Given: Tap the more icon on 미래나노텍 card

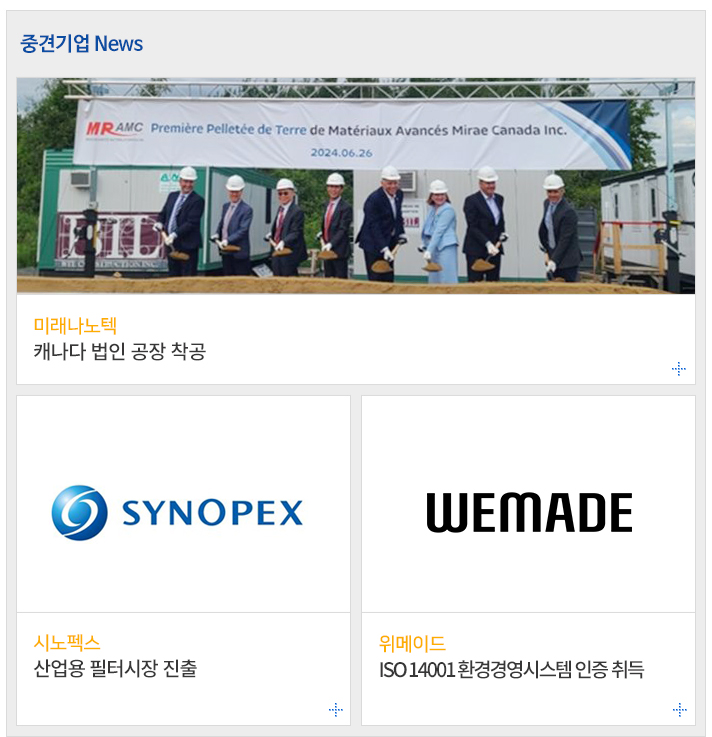Looking at the screenshot, I should point(679,369).
